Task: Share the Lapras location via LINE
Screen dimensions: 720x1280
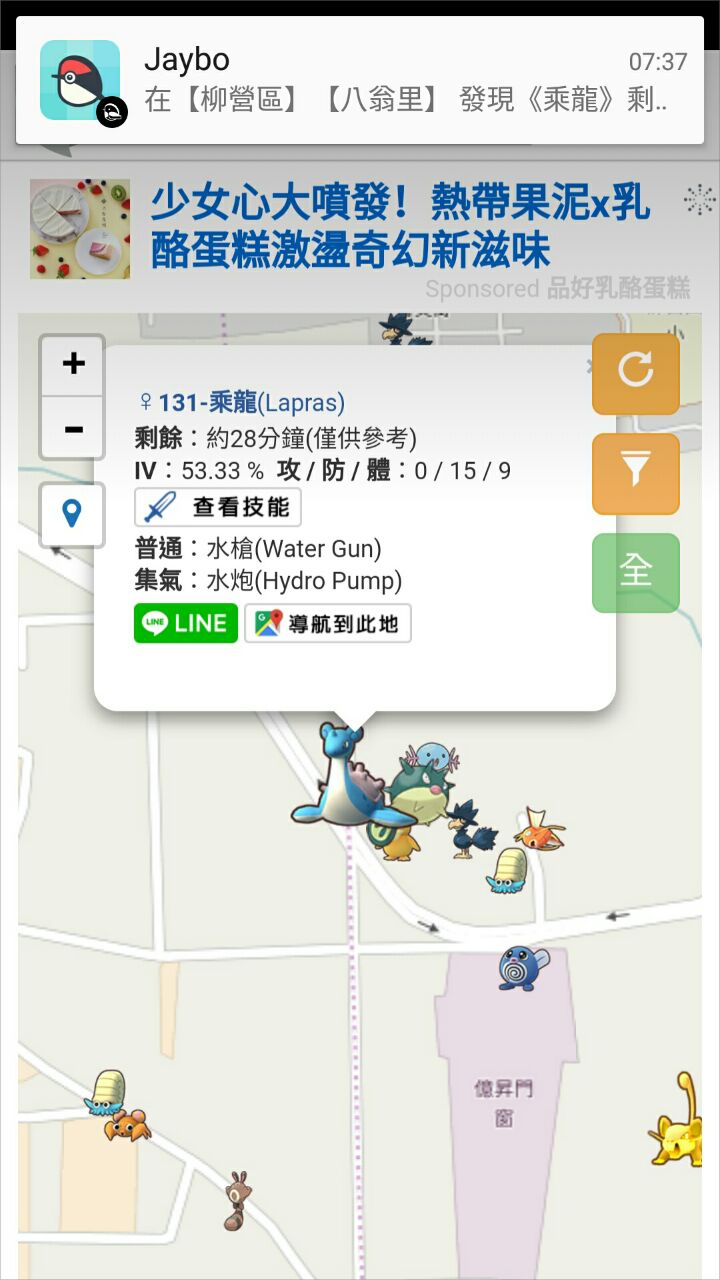Action: coord(186,623)
